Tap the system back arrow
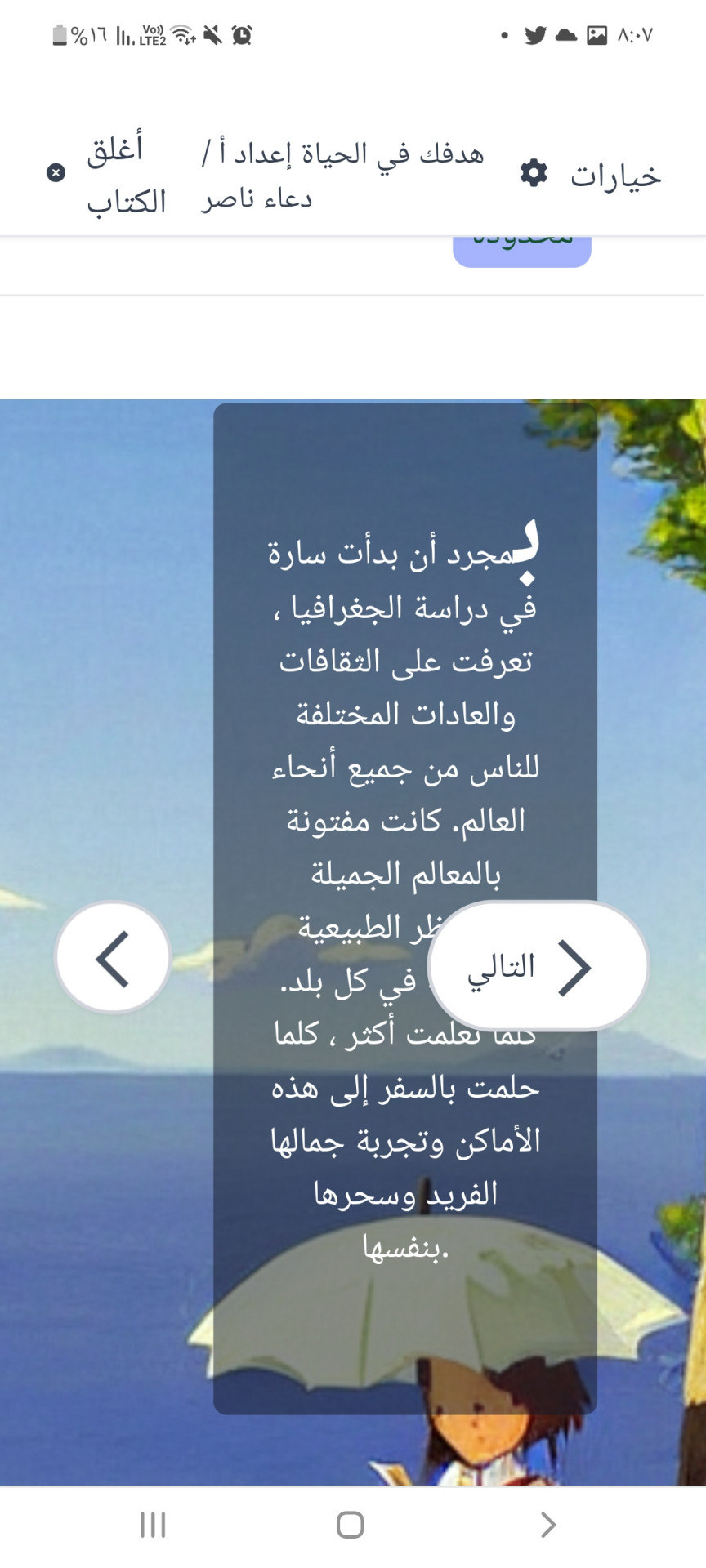Image resolution: width=706 pixels, height=1568 pixels. tap(548, 1525)
